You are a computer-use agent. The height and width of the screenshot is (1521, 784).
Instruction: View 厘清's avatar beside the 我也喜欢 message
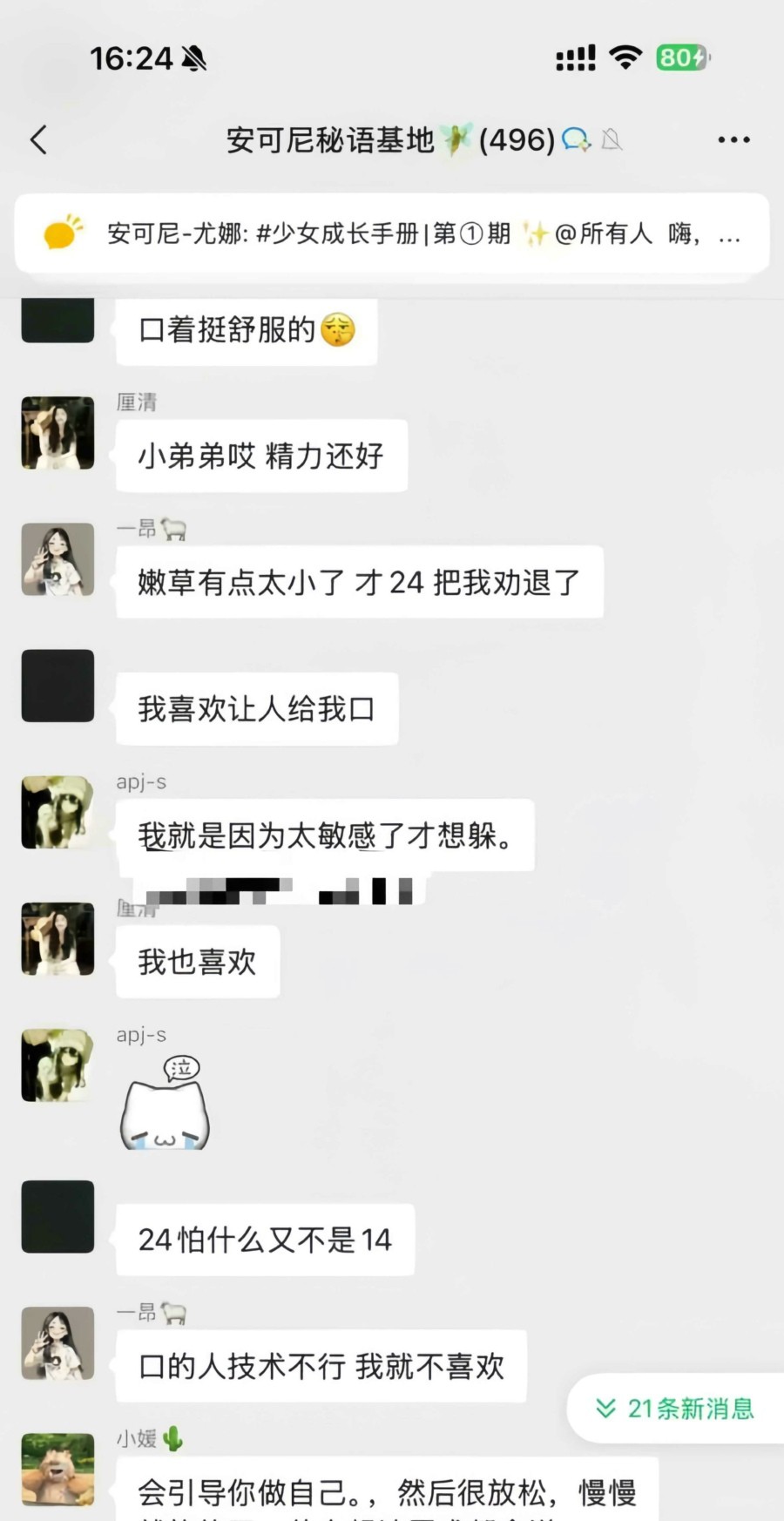coord(57,939)
